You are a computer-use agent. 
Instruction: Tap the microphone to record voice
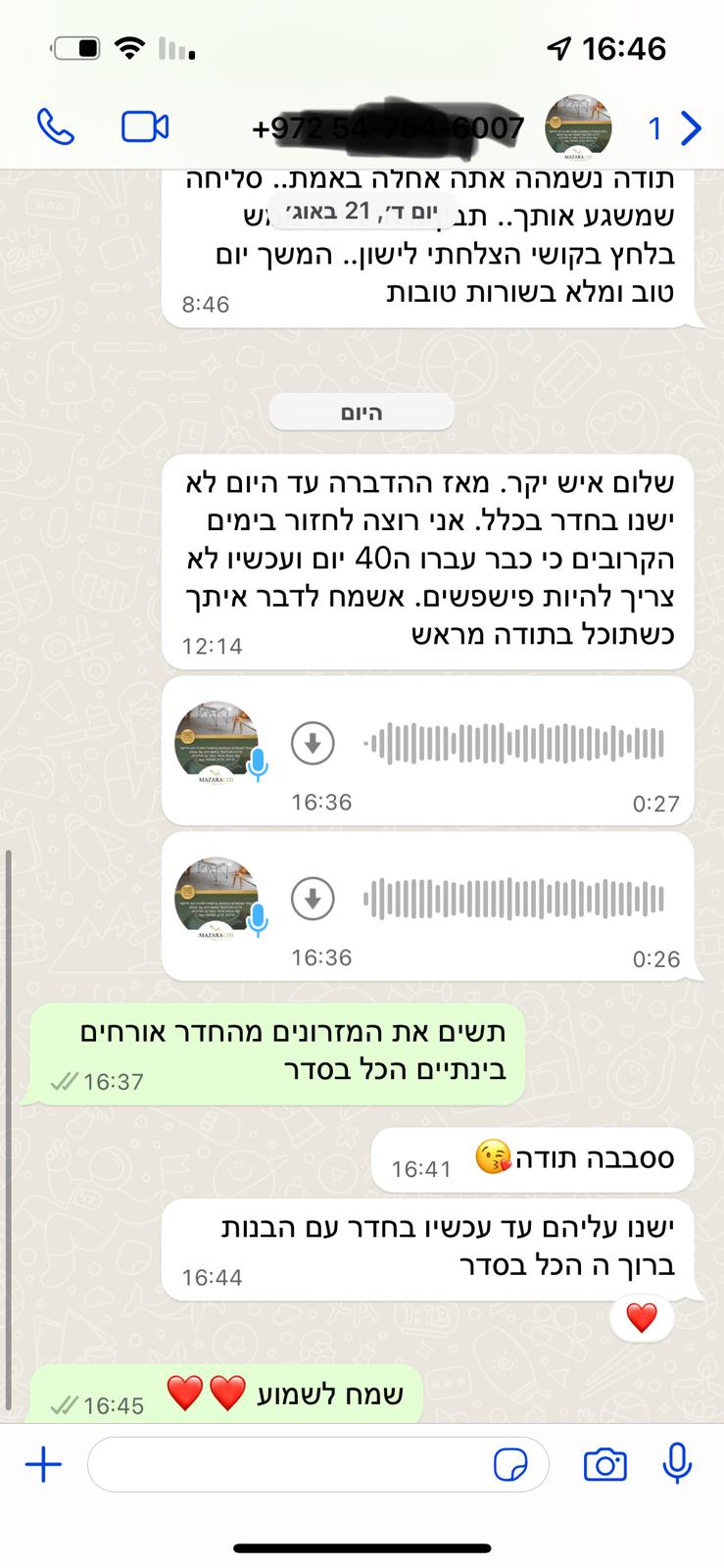[677, 1464]
